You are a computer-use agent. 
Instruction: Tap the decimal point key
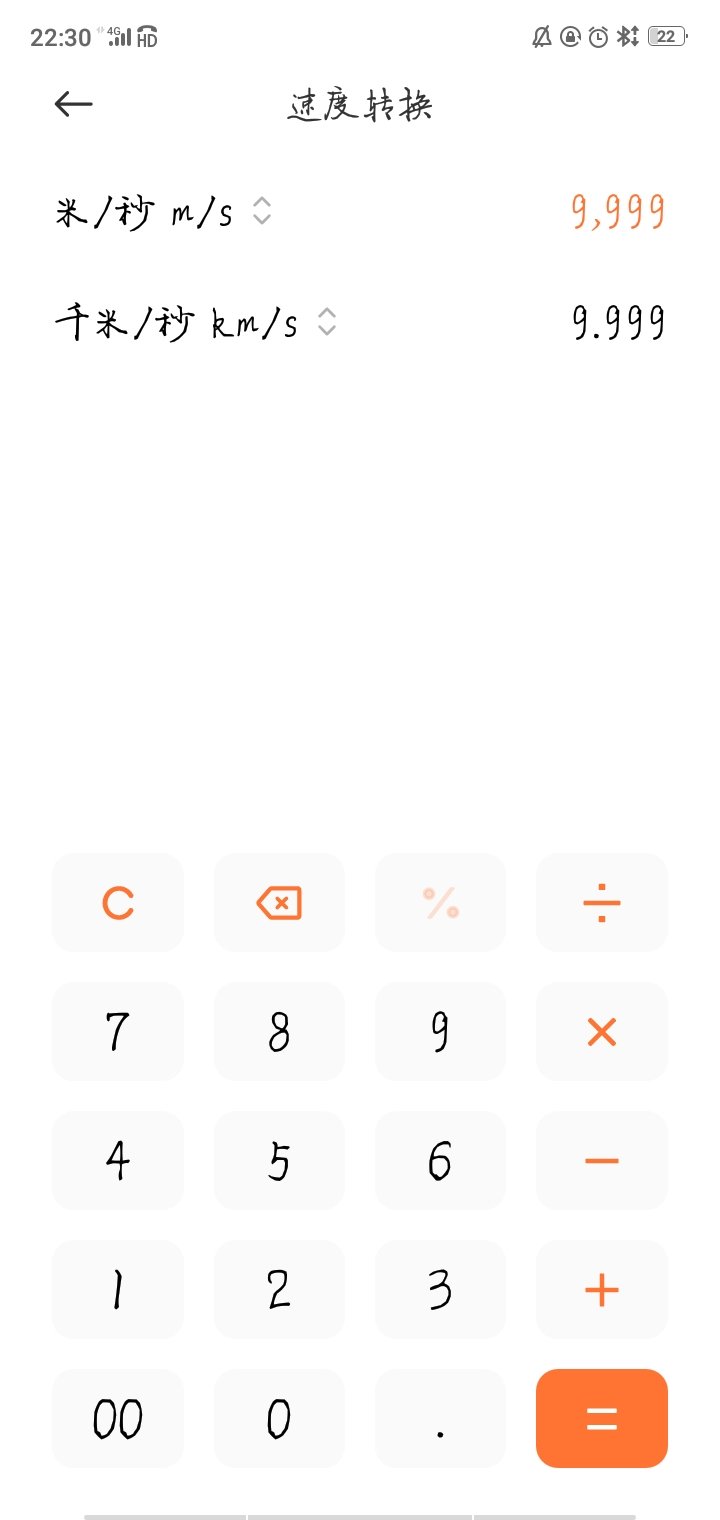(440, 1418)
